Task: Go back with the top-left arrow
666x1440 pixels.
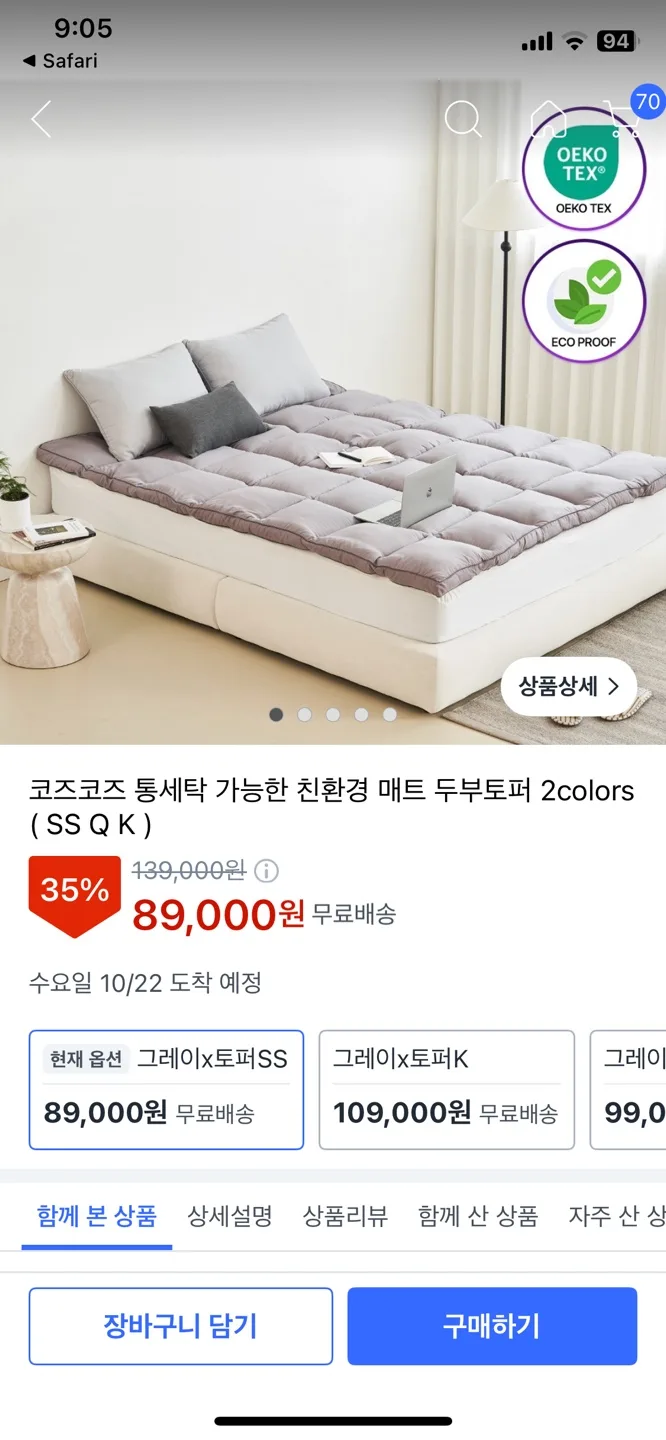Action: coord(41,119)
